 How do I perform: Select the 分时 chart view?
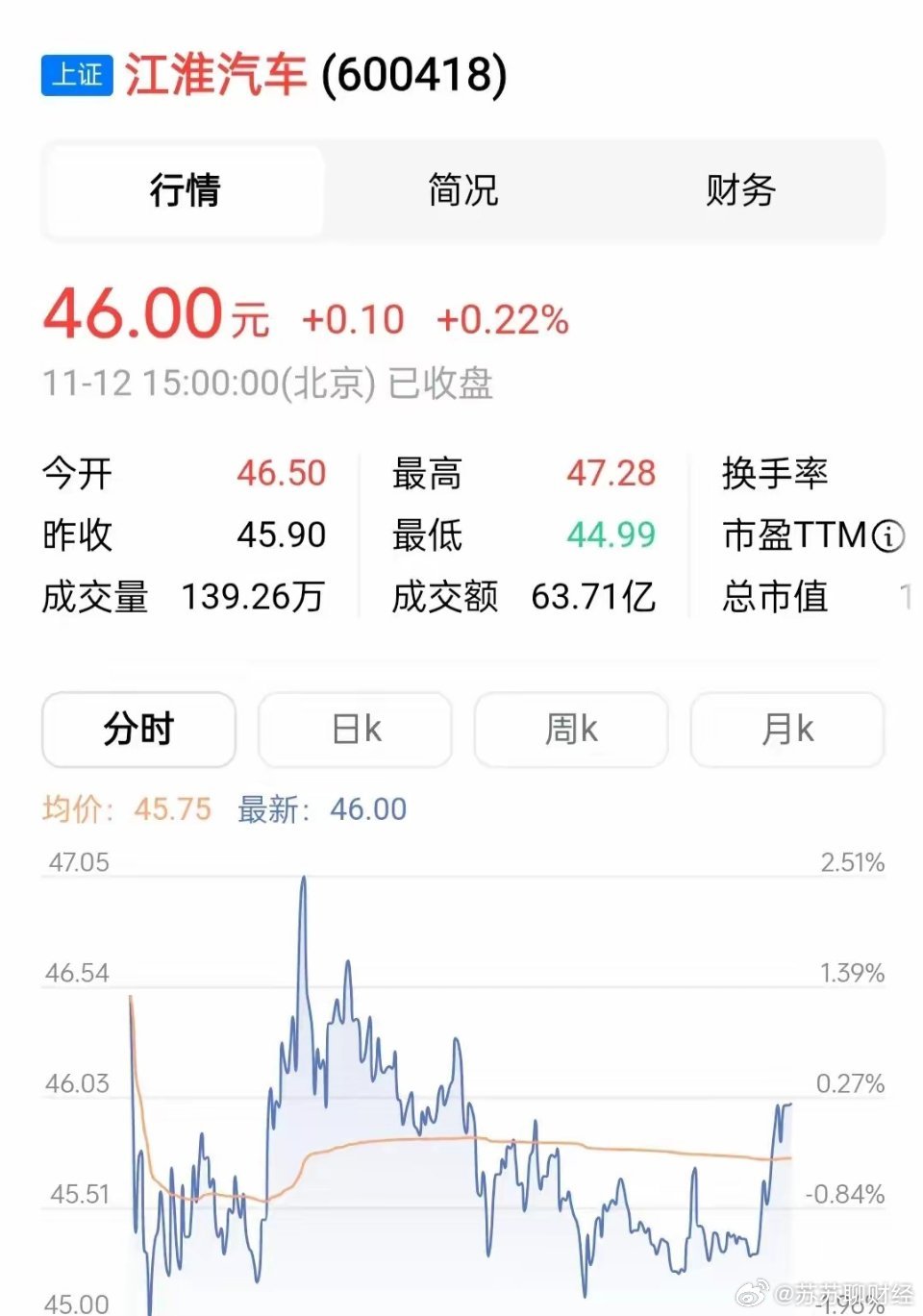[138, 730]
